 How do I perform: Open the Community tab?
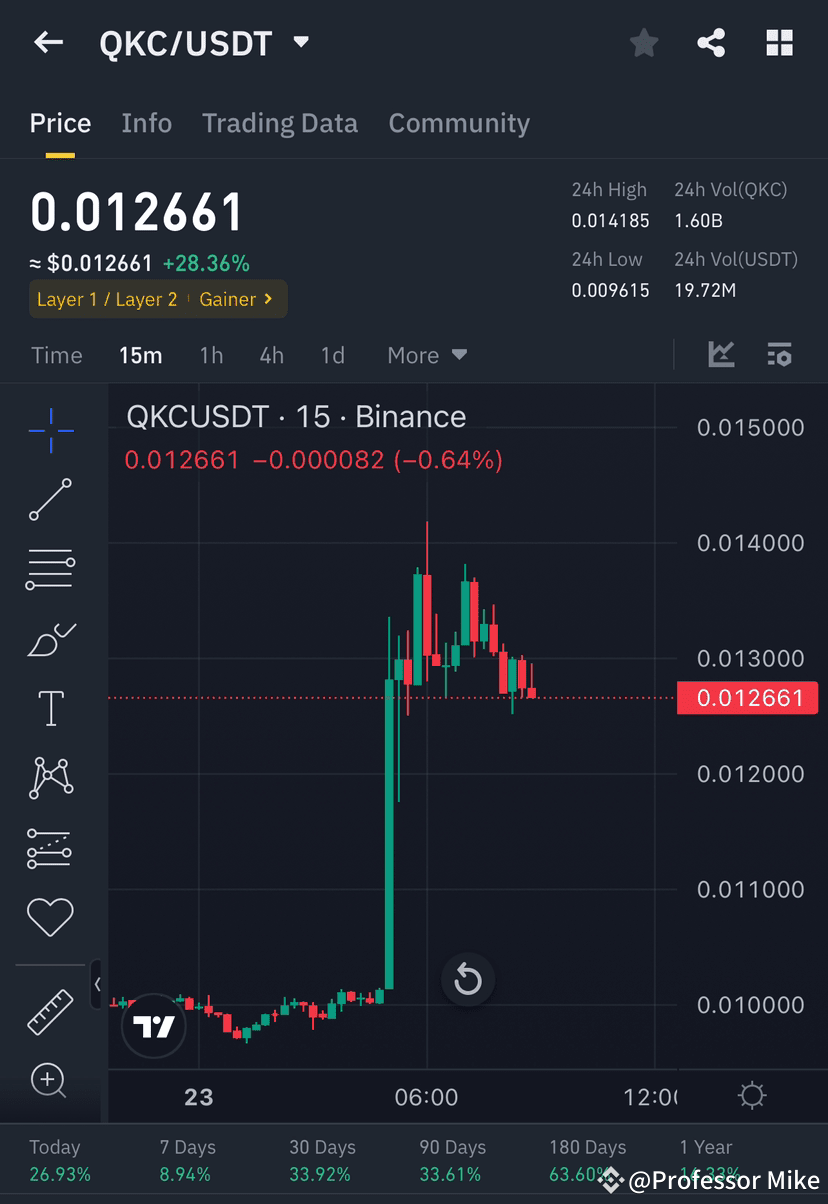point(459,122)
